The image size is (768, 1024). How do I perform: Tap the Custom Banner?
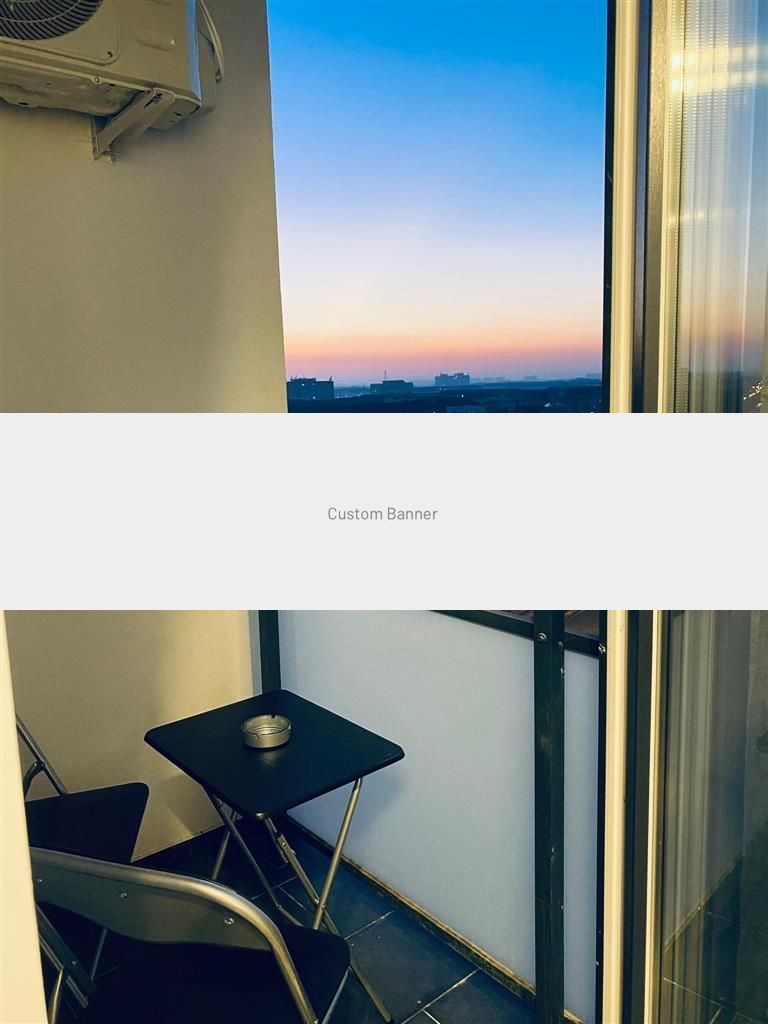point(383,512)
